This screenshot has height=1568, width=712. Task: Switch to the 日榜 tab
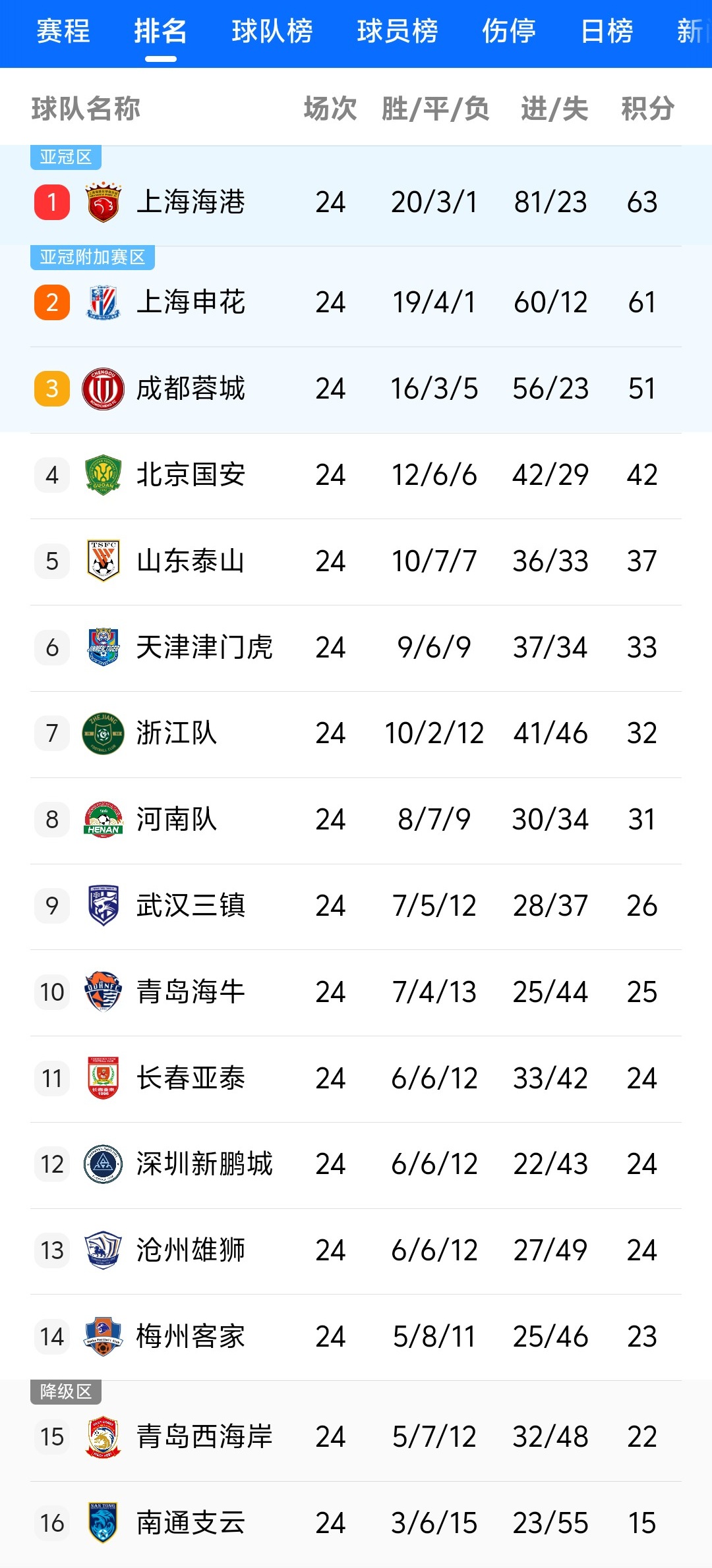coord(607,31)
